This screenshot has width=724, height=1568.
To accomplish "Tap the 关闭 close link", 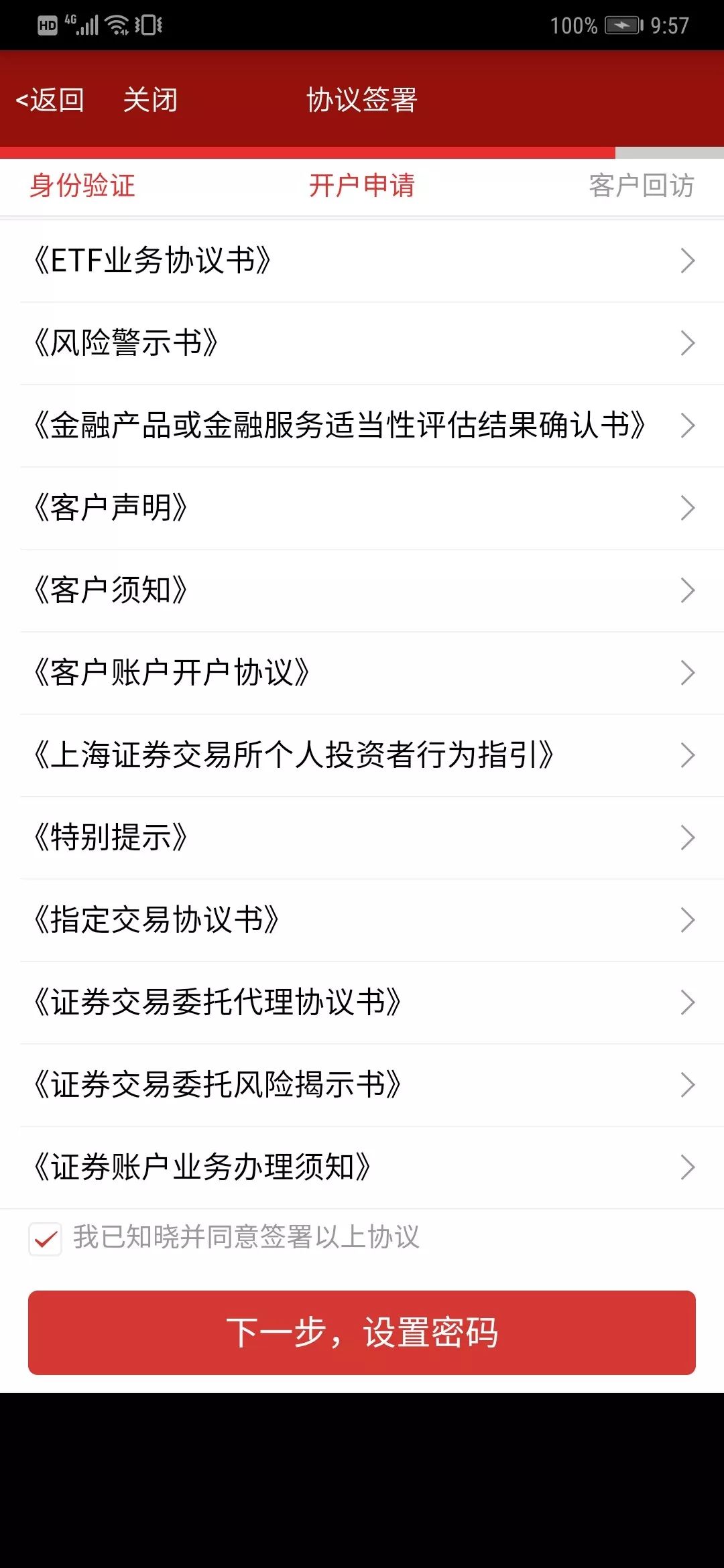I will click(151, 101).
